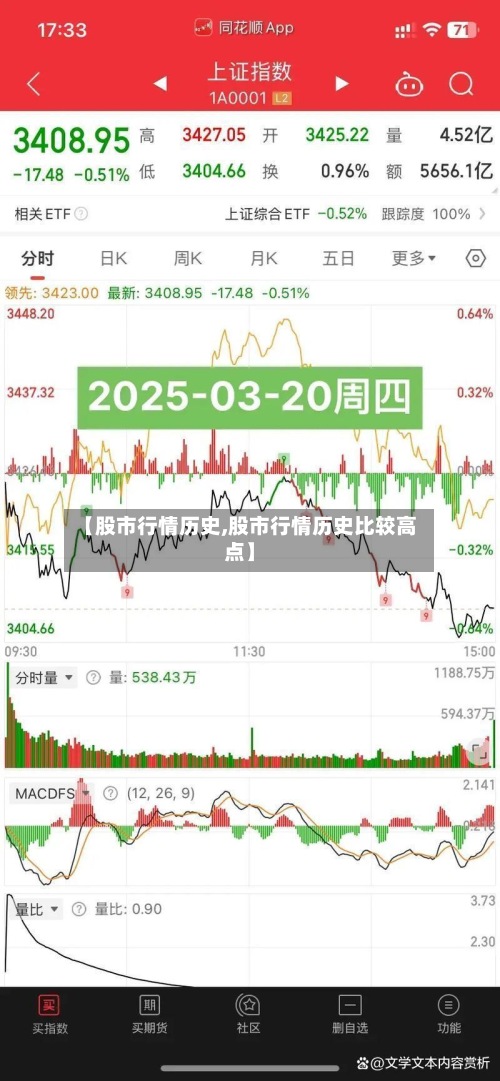Open the 分时量 indicator dropdown

coord(43,678)
